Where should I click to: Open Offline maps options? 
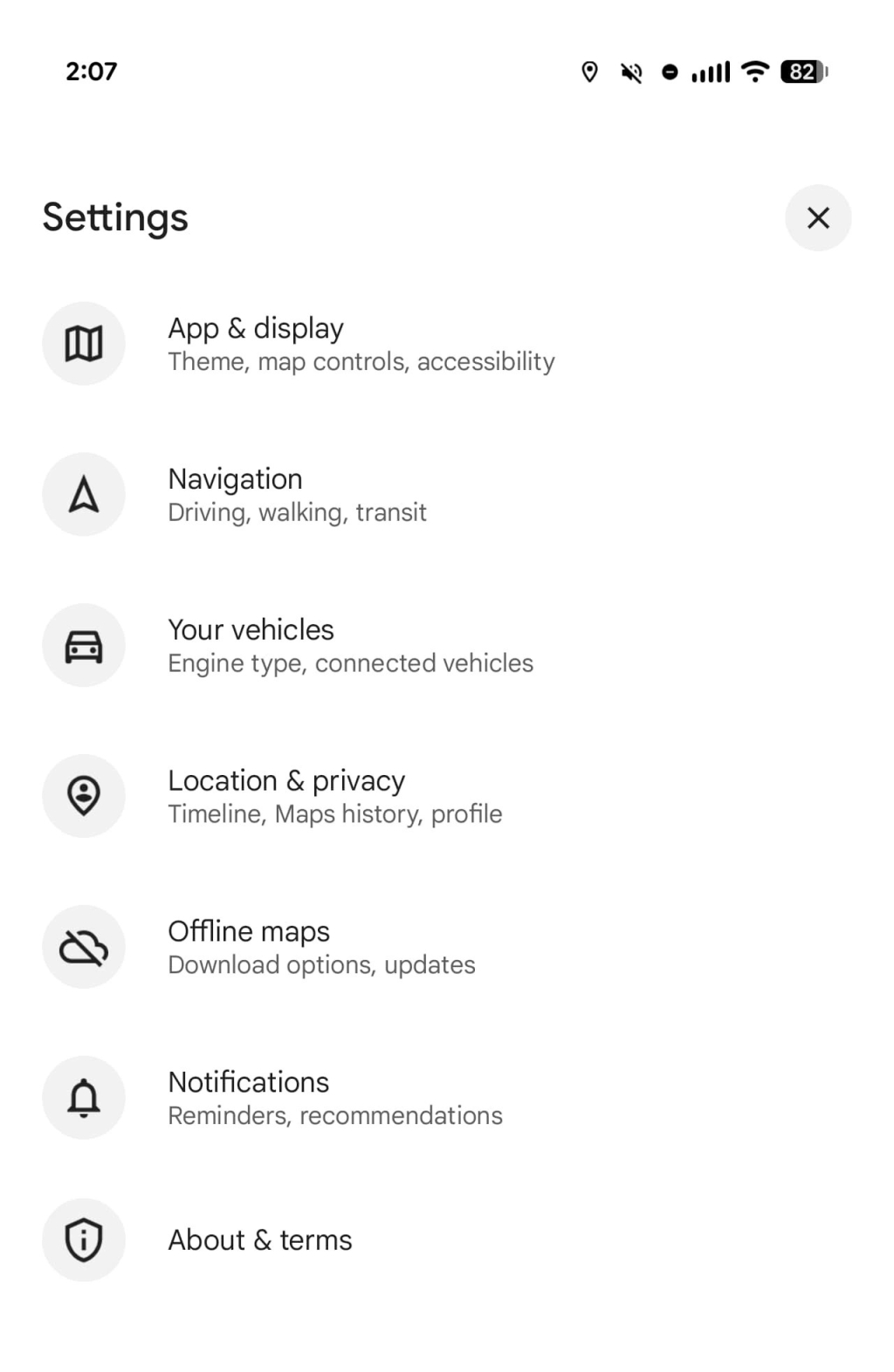(321, 947)
